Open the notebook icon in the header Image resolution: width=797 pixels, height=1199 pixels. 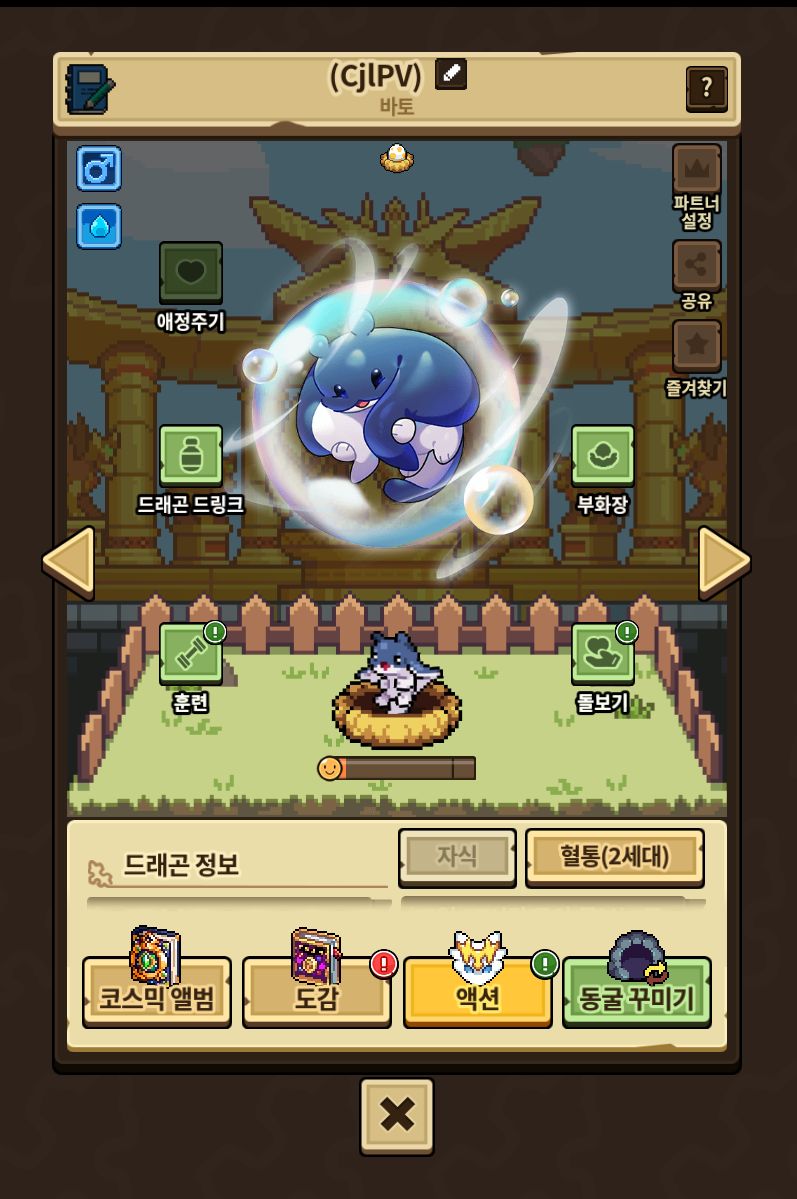click(x=90, y=88)
